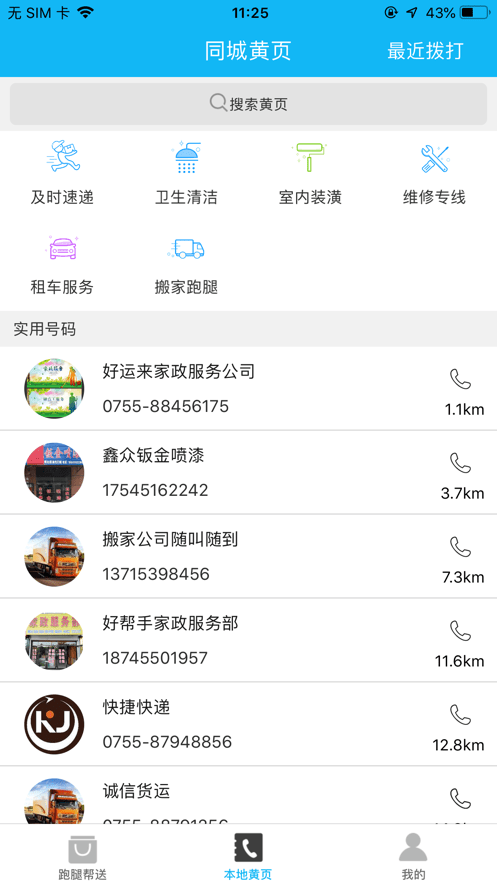
Task: Open 最近拨打 recent calls
Action: [425, 51]
